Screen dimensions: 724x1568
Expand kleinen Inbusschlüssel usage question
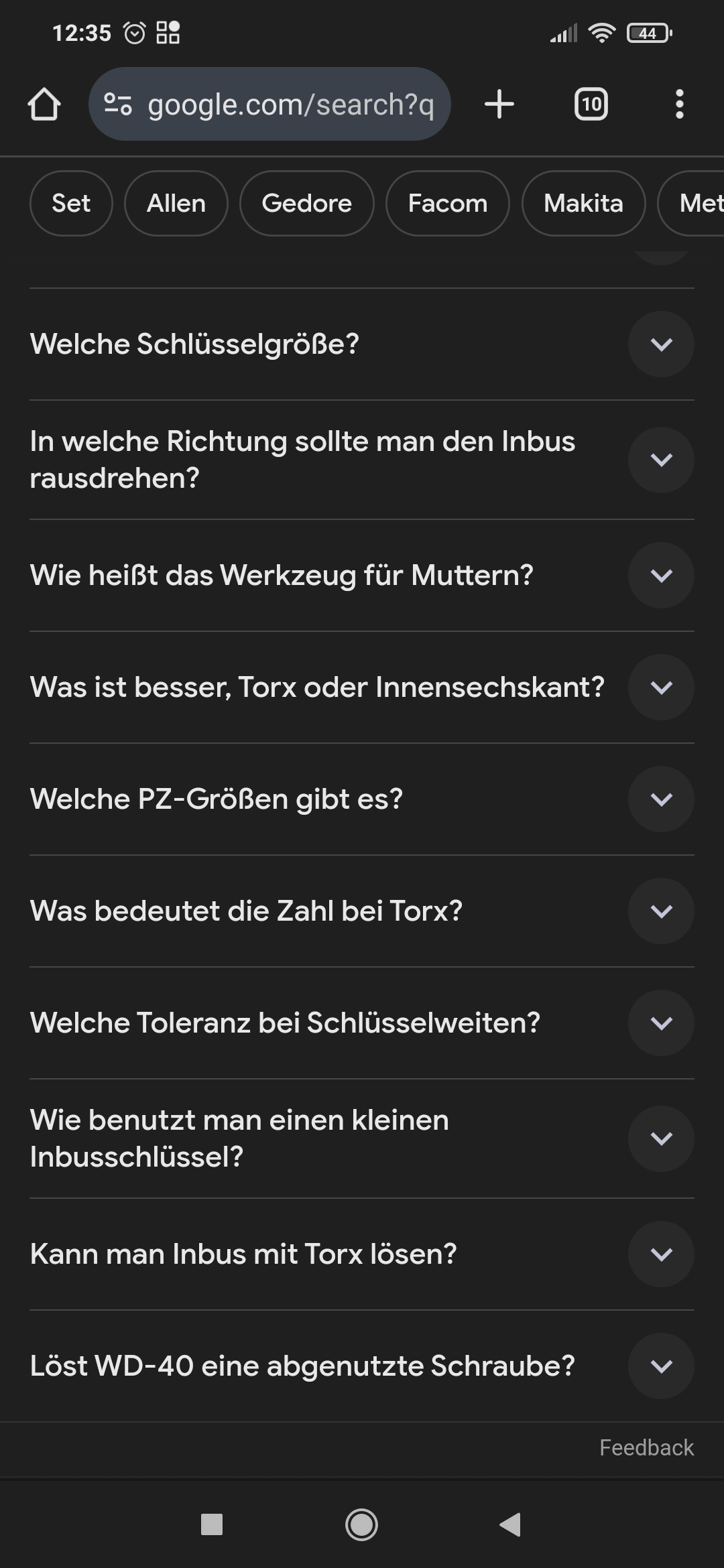[362, 1138]
